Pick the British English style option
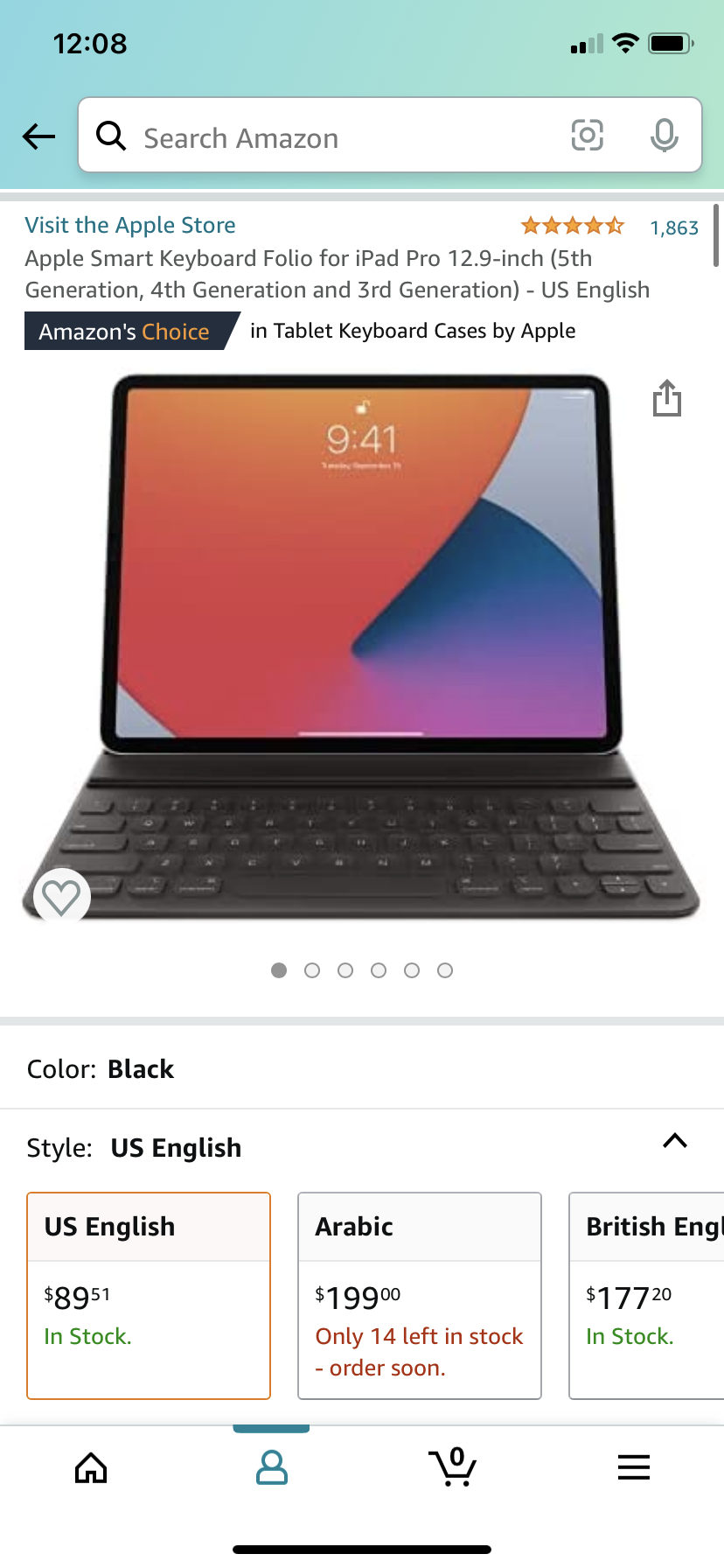The height and width of the screenshot is (1568, 724). 647,1296
